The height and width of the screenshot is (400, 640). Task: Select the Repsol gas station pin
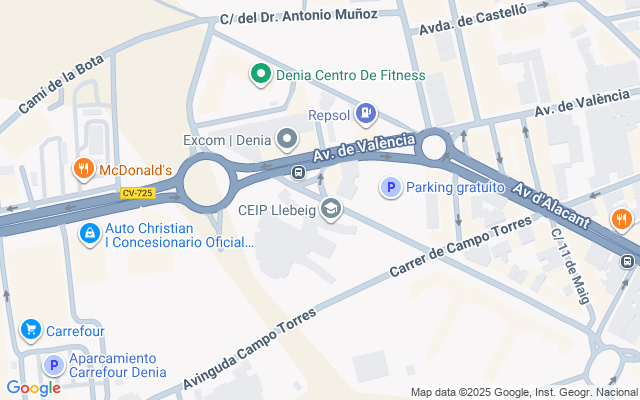[367, 114]
